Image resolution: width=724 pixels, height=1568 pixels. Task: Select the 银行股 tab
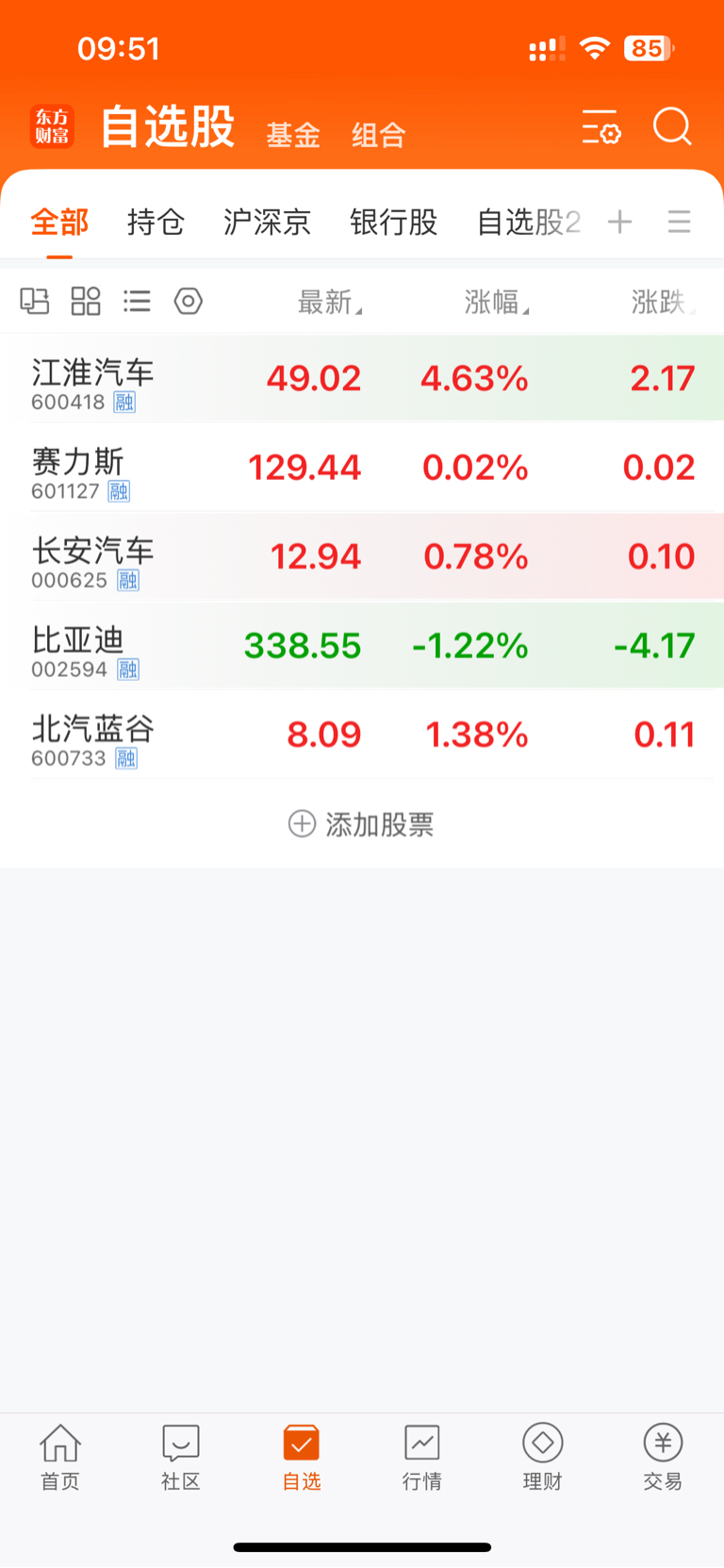point(394,223)
